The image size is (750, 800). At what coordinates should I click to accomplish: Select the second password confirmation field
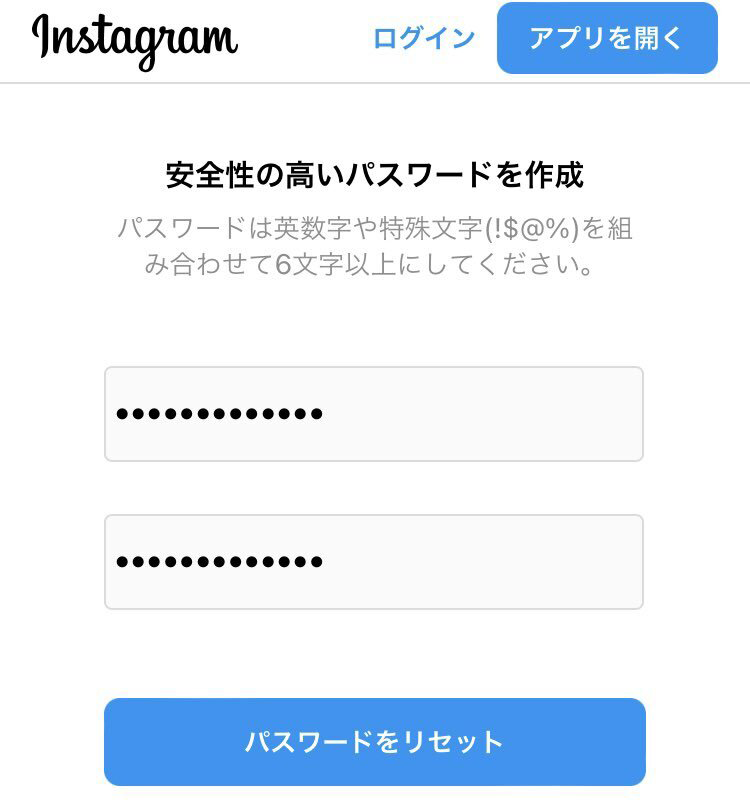373,562
